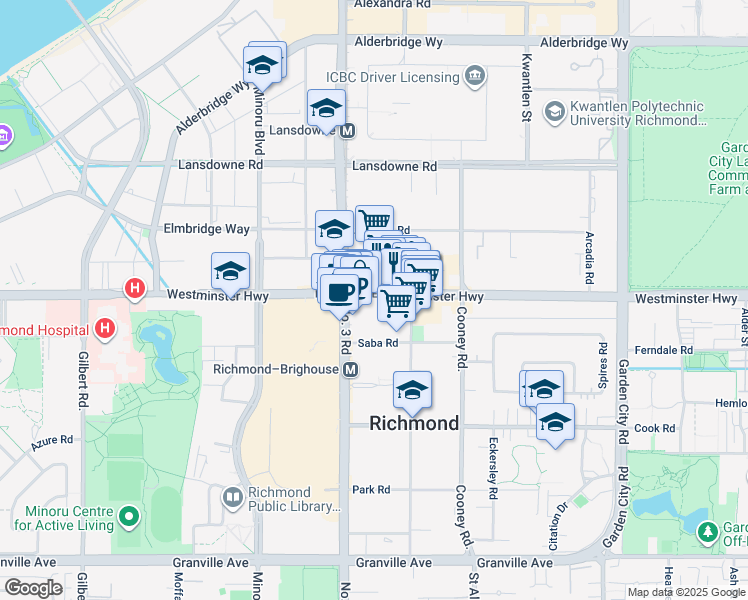Select the school marker west of No. 3 Rd on Westminster Hwy
Image resolution: width=748 pixels, height=600 pixels.
230,272
